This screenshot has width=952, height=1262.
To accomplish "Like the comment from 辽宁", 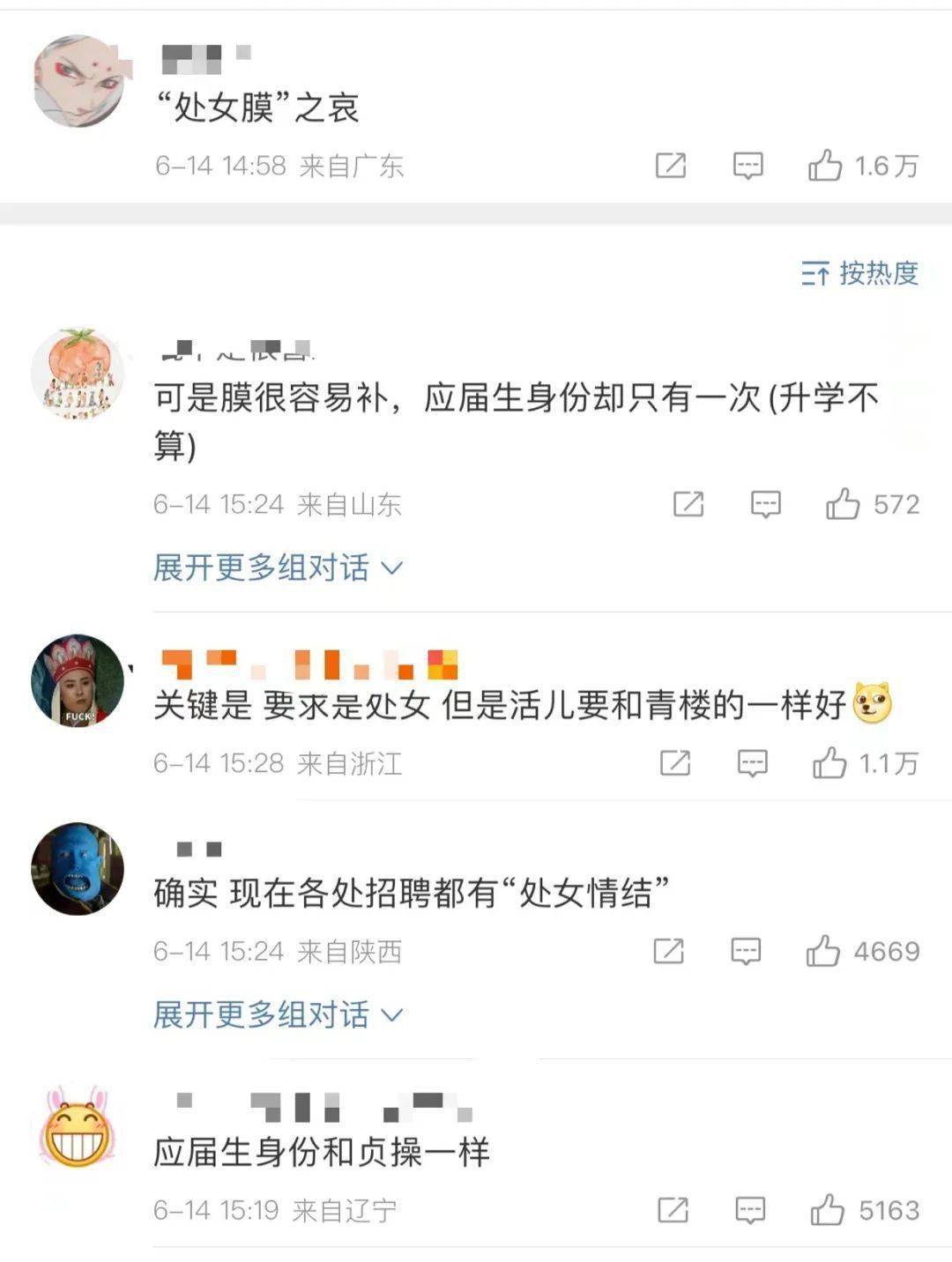I will 828,1210.
